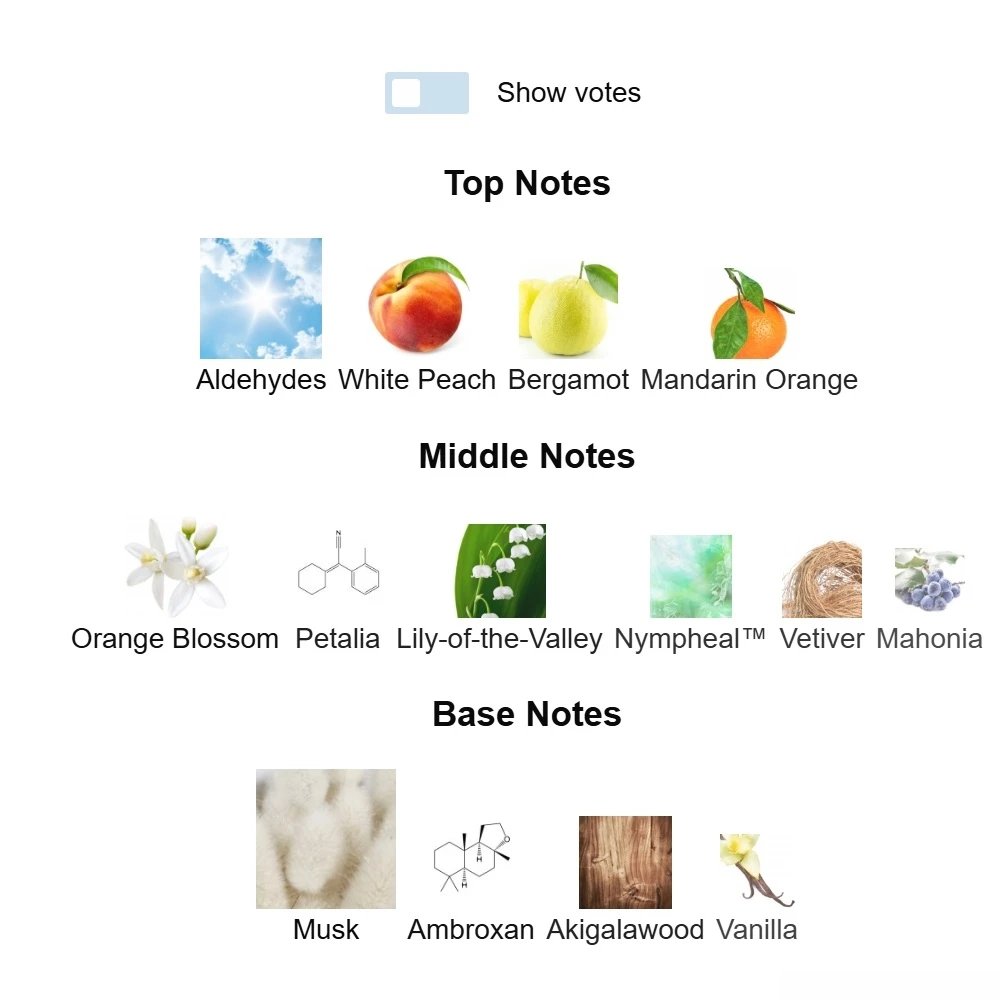Open the Orange Blossom note

[x=176, y=567]
